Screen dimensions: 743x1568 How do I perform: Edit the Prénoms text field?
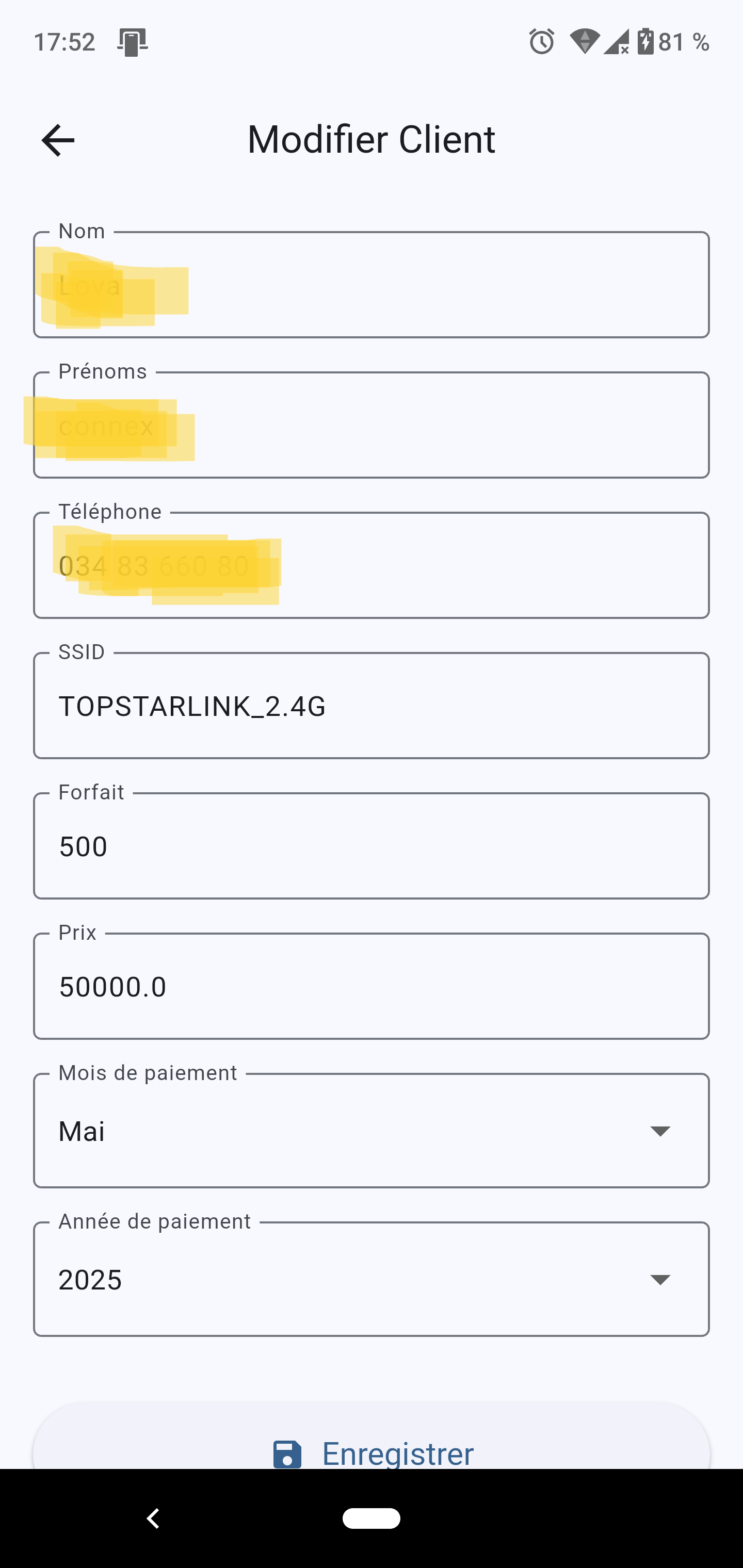coord(372,425)
